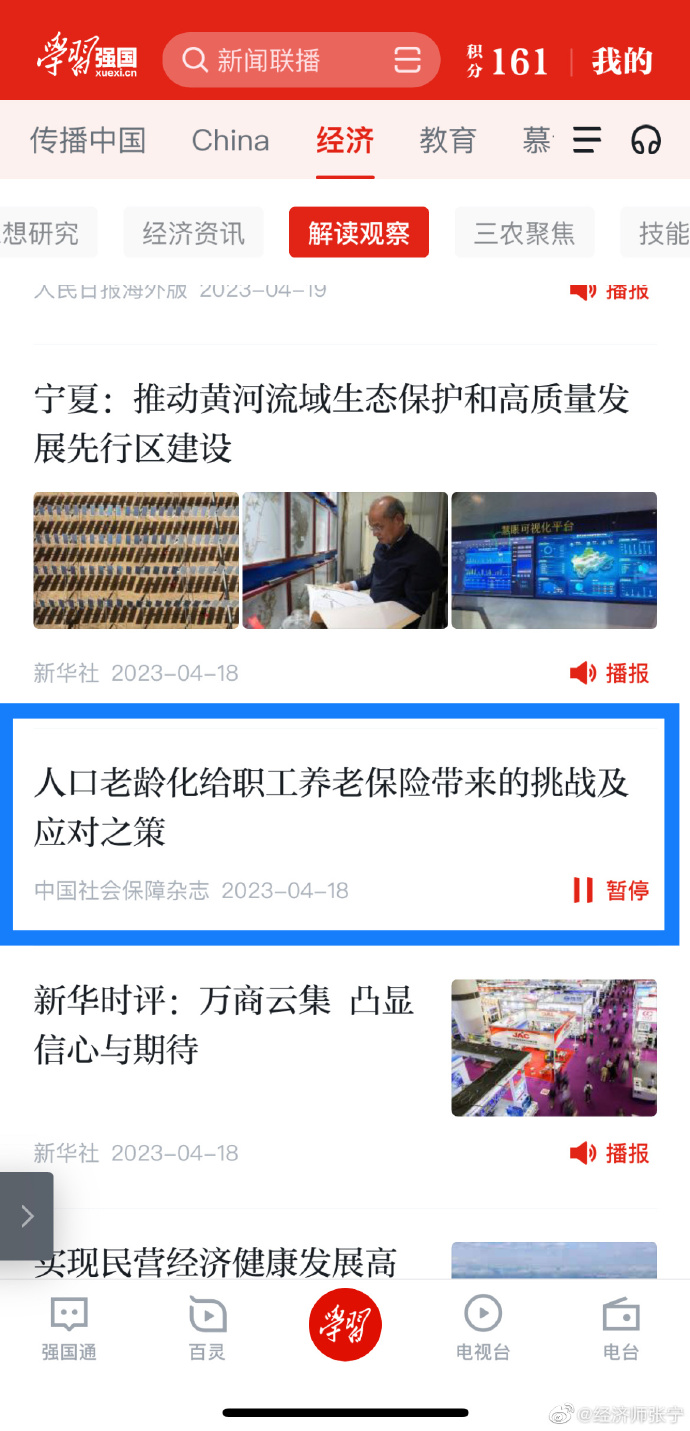The image size is (690, 1431).
Task: View my 积分 161 points
Action: click(x=507, y=62)
